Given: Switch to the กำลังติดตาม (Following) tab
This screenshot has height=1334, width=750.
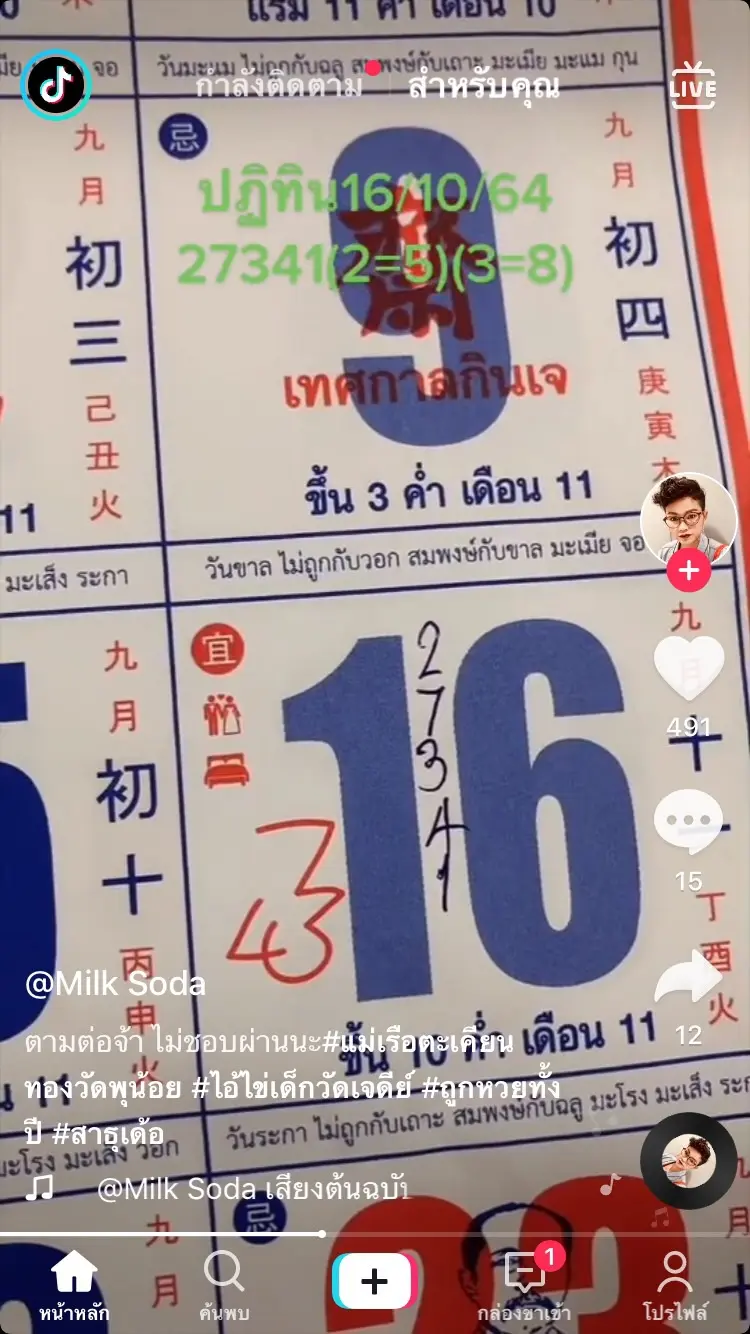Looking at the screenshot, I should [x=279, y=87].
